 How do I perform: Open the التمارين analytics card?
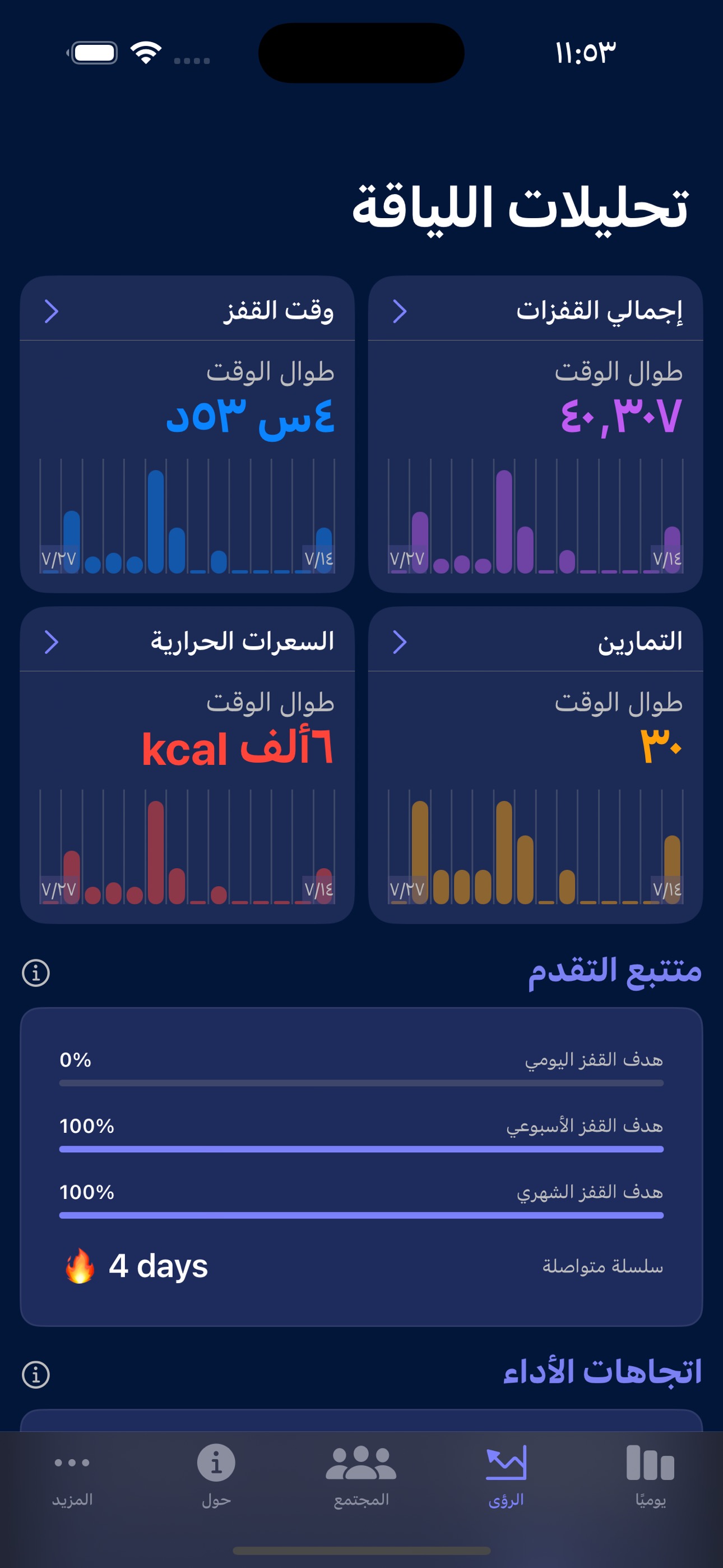pyautogui.click(x=536, y=642)
